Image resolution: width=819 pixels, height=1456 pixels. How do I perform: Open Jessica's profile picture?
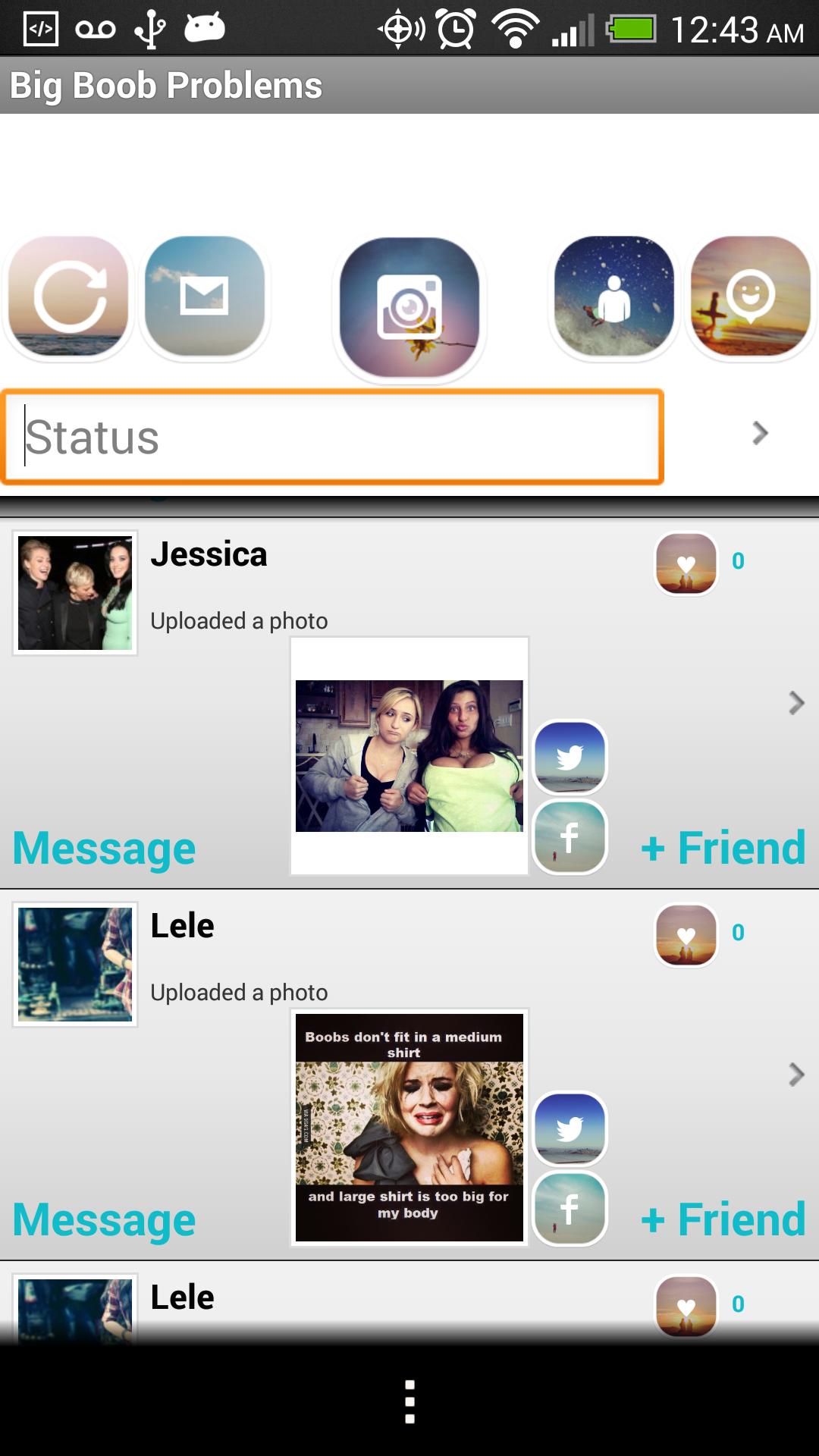pos(75,593)
